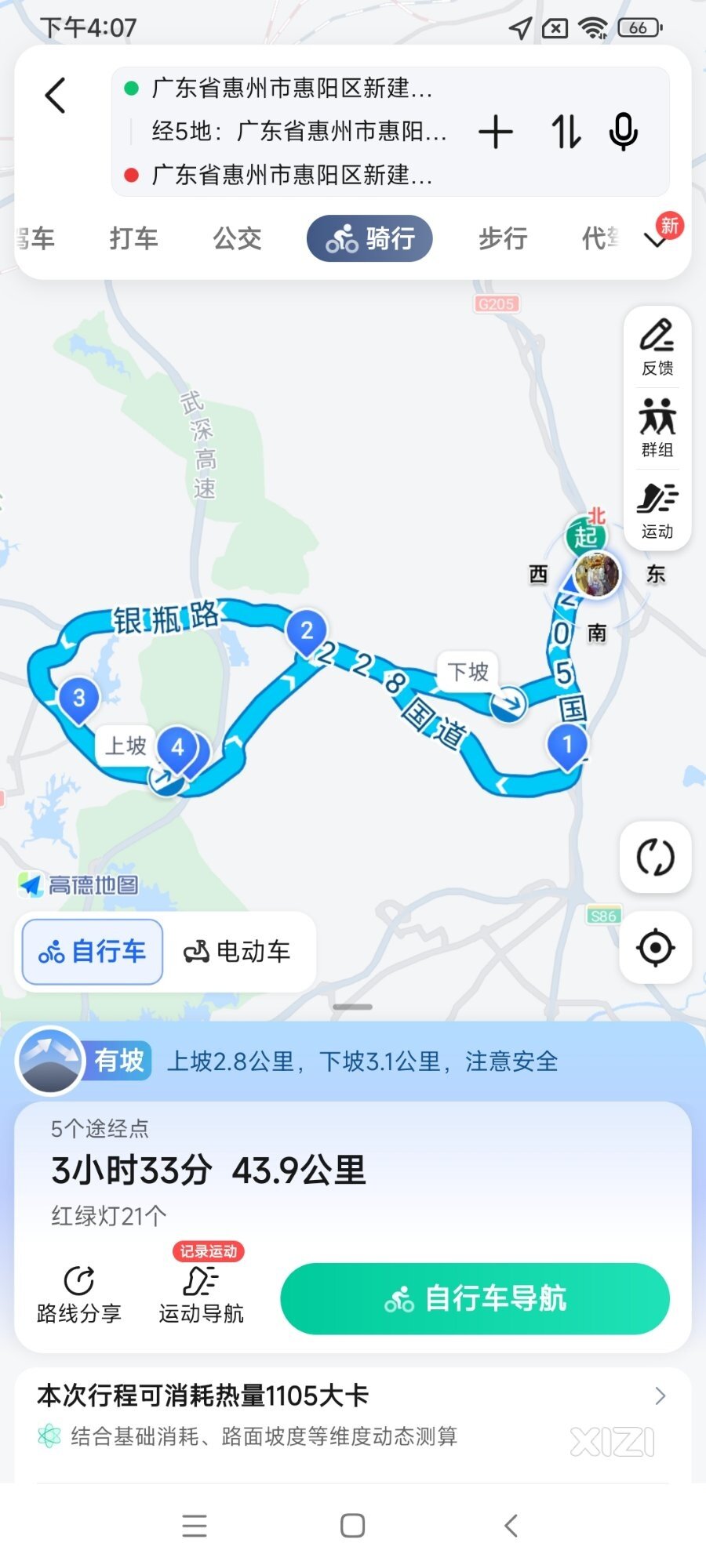Open 反馈 feedback tool
Image resolution: width=706 pixels, height=1568 pixels.
(657, 347)
